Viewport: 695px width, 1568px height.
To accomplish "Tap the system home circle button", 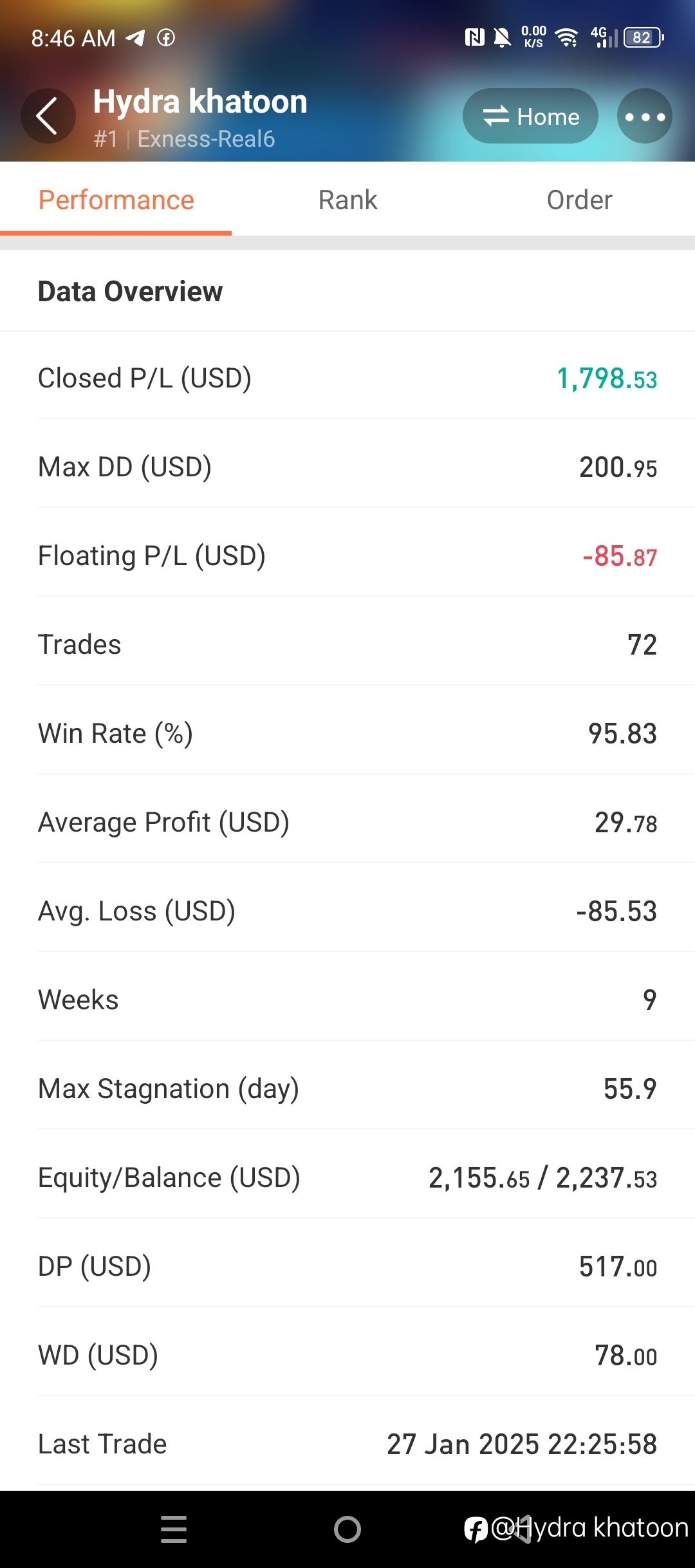I will (347, 1529).
